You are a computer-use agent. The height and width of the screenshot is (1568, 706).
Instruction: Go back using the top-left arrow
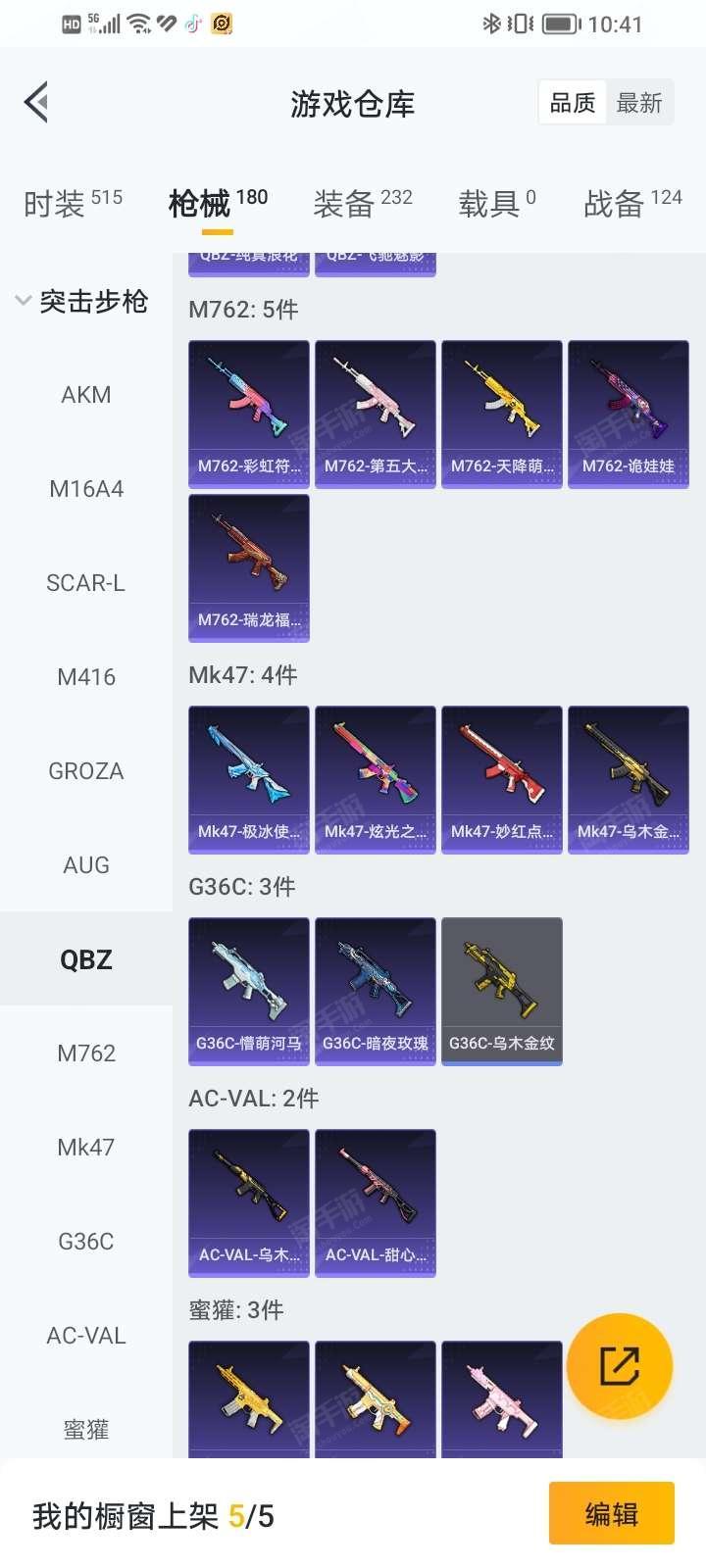click(37, 102)
